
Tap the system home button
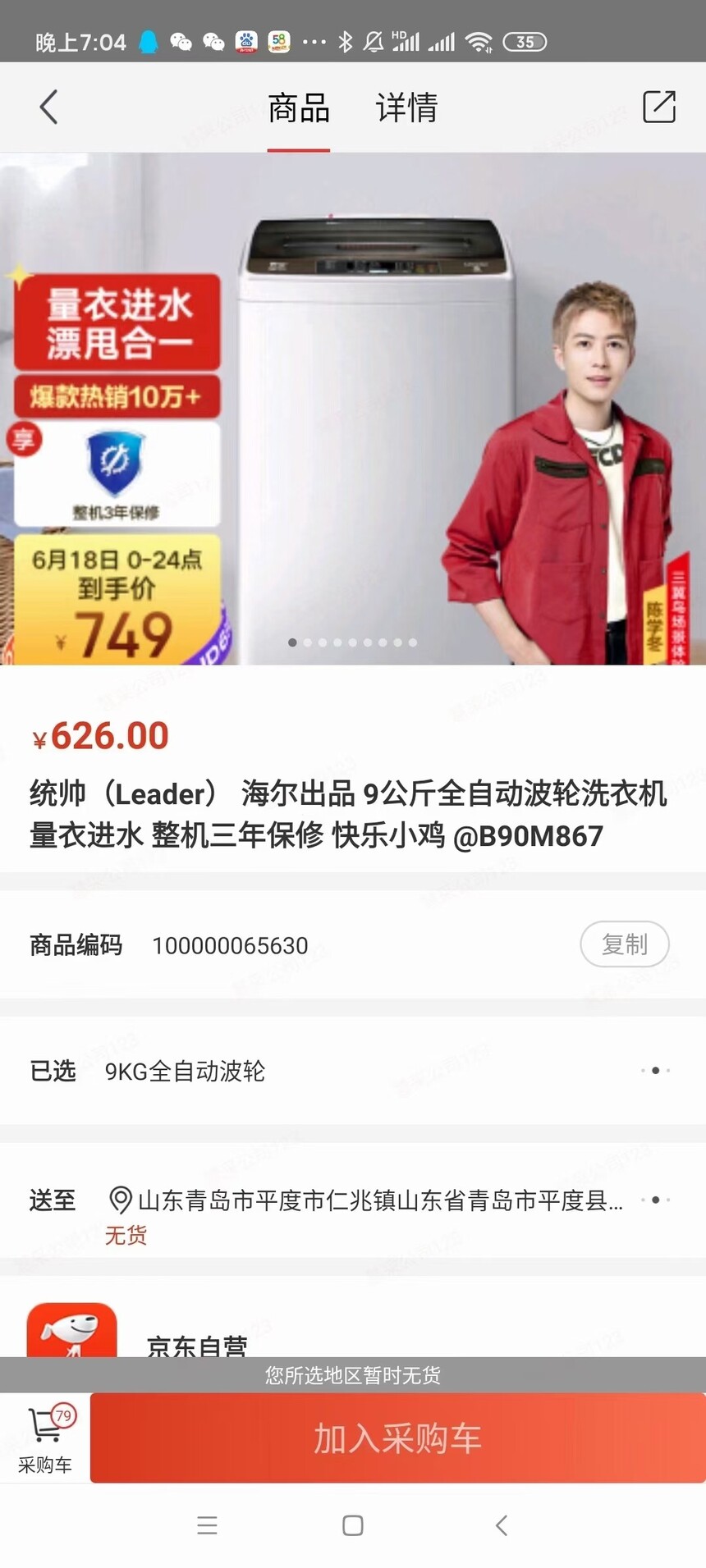pos(353,1525)
